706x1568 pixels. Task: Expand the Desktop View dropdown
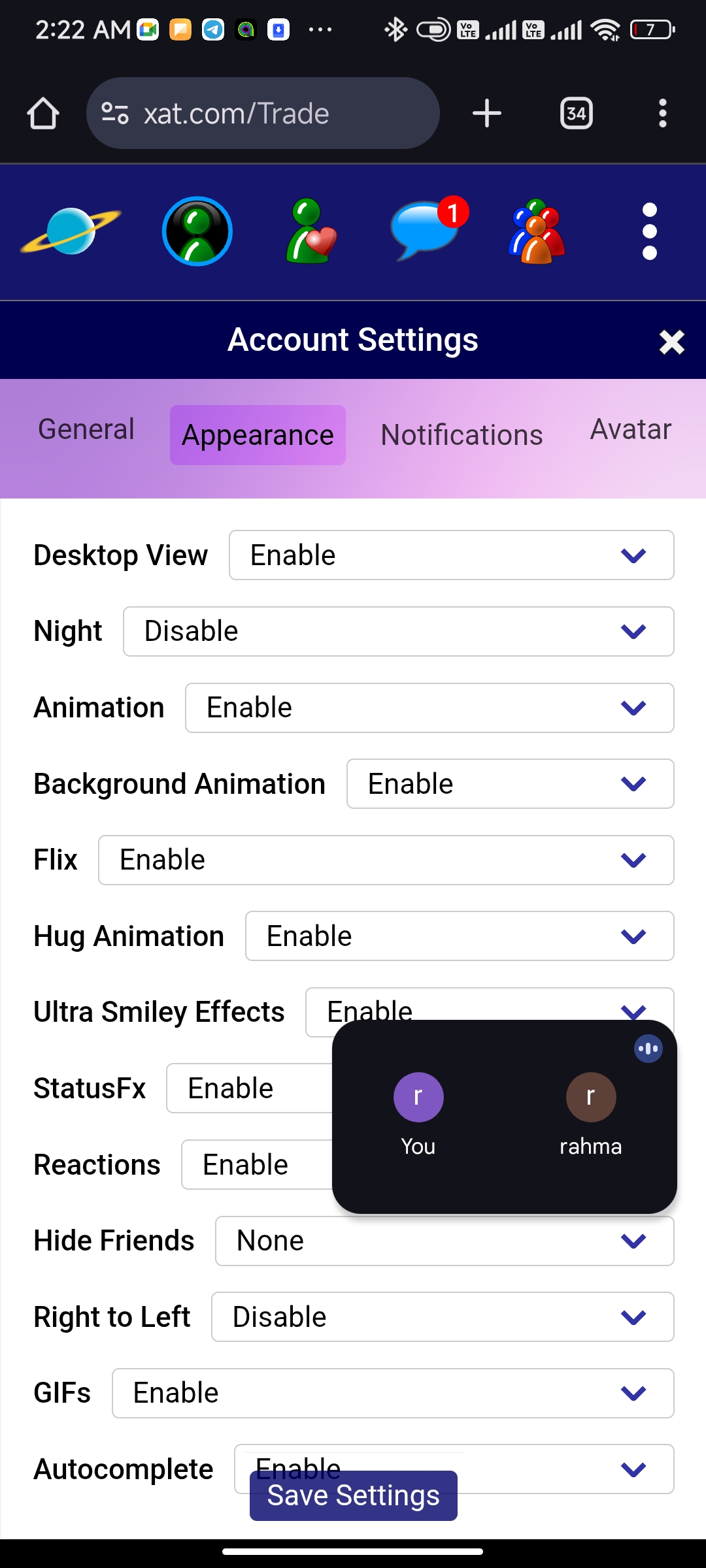tap(451, 555)
